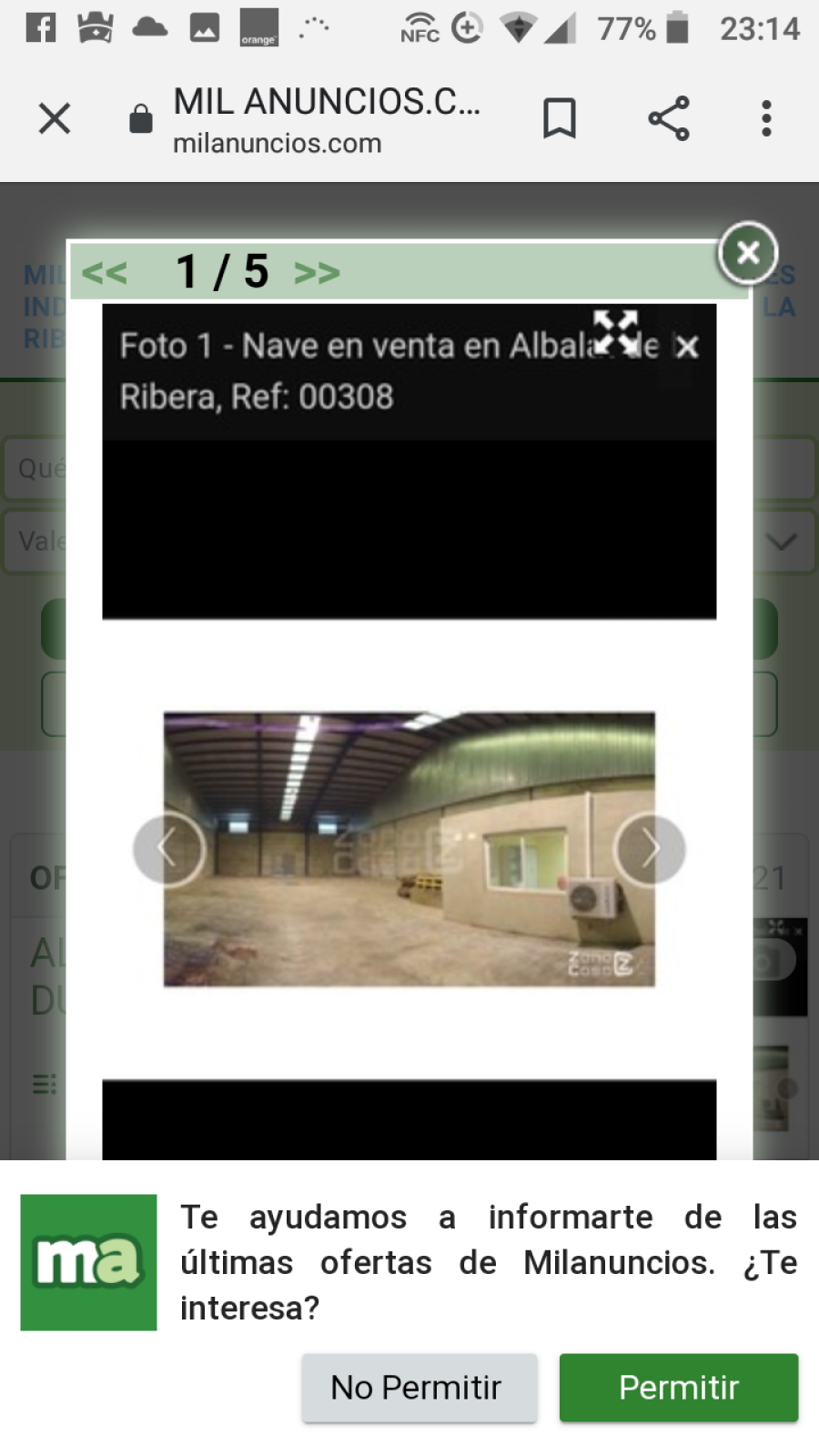
Task: Bookmark this Milanuncios page
Action: (x=560, y=118)
